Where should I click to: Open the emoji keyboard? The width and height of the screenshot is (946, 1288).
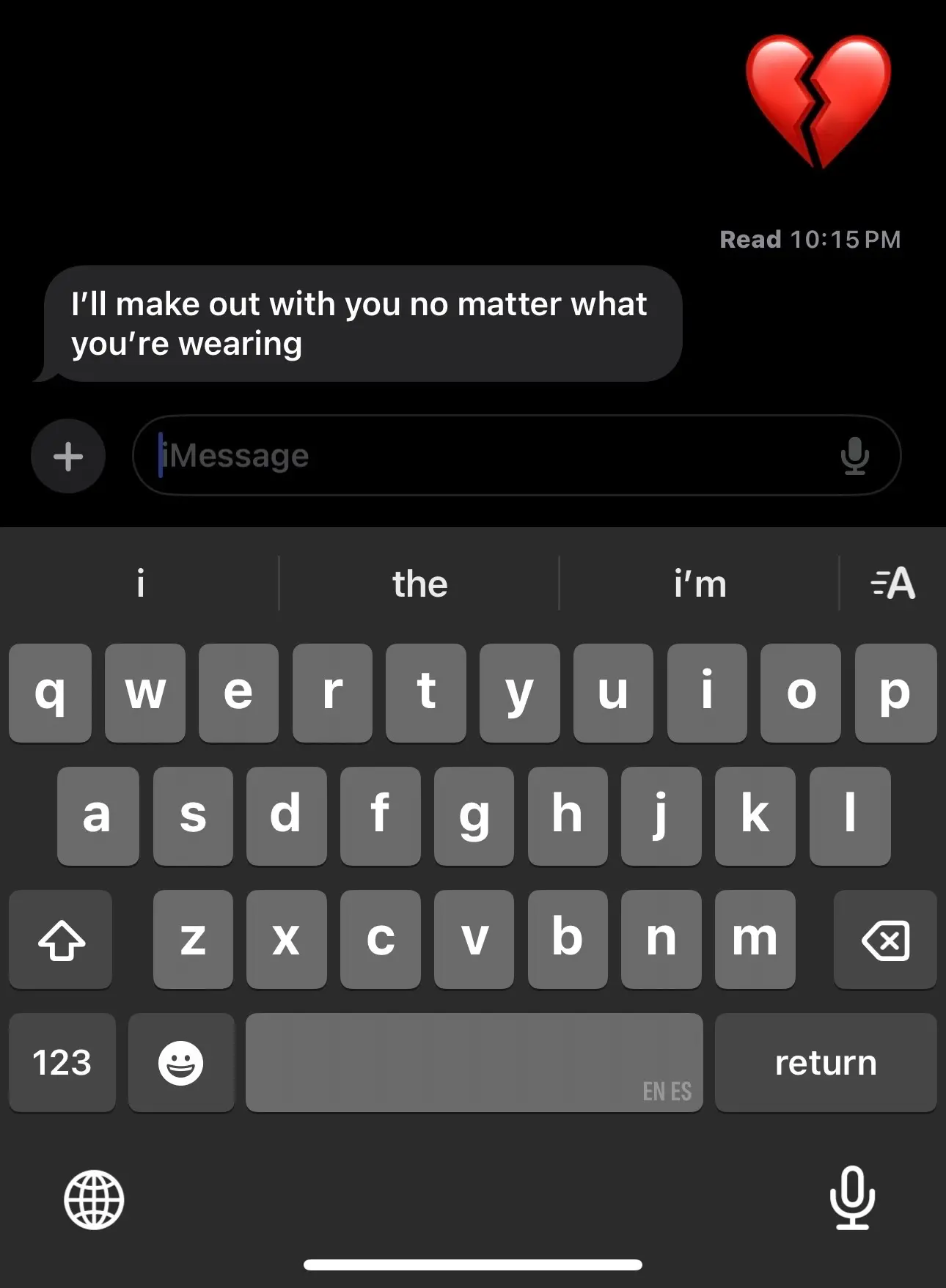pos(180,1062)
